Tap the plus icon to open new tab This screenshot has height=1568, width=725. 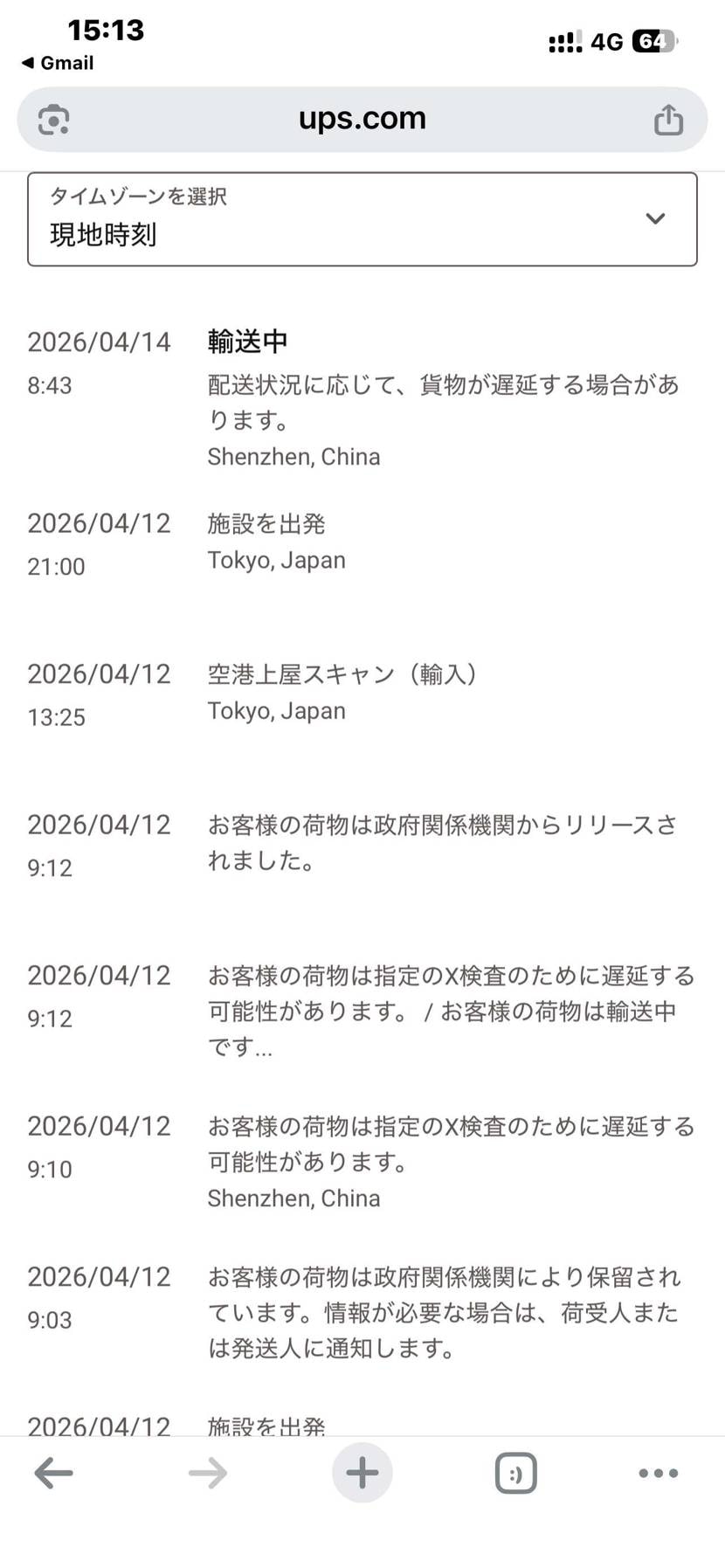click(x=362, y=1473)
